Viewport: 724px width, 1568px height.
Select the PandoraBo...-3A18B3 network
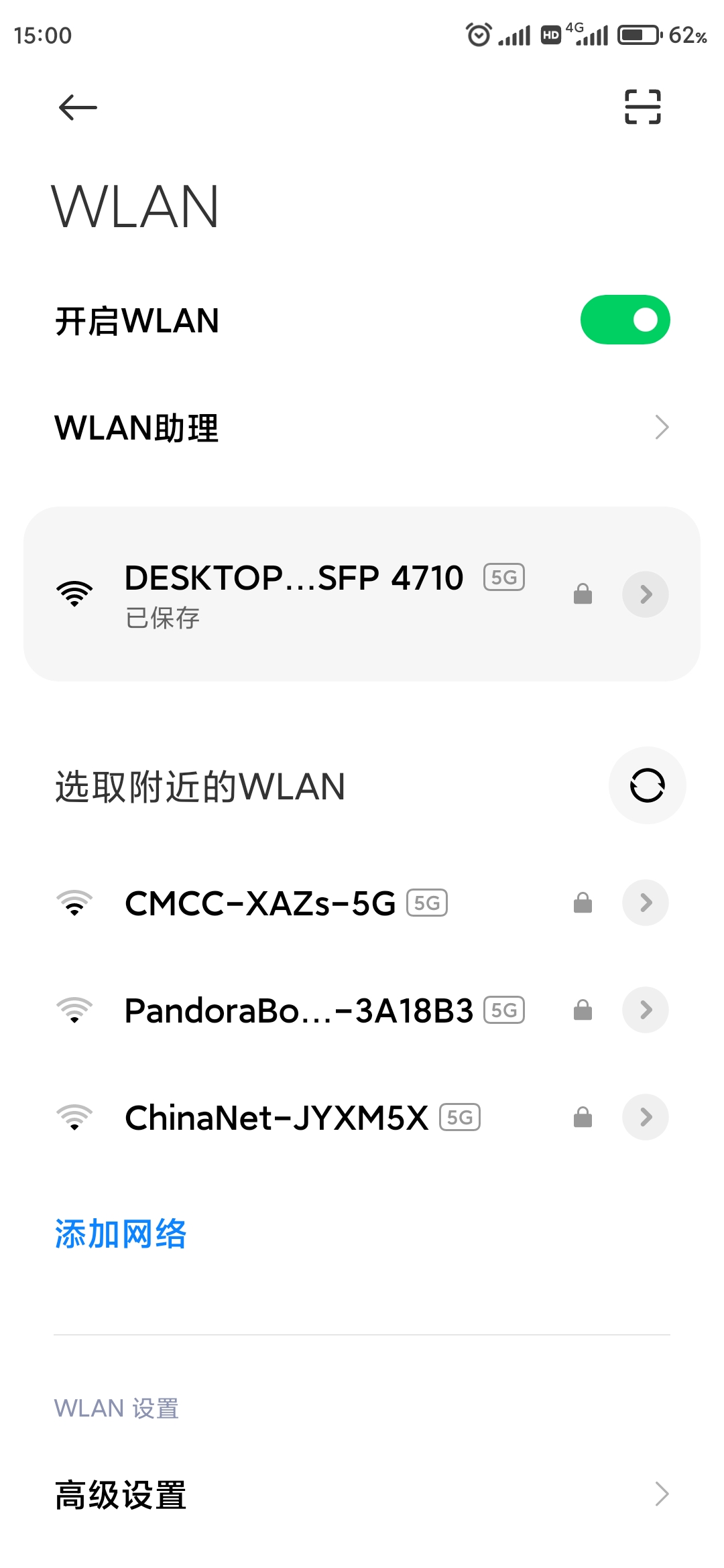298,1010
